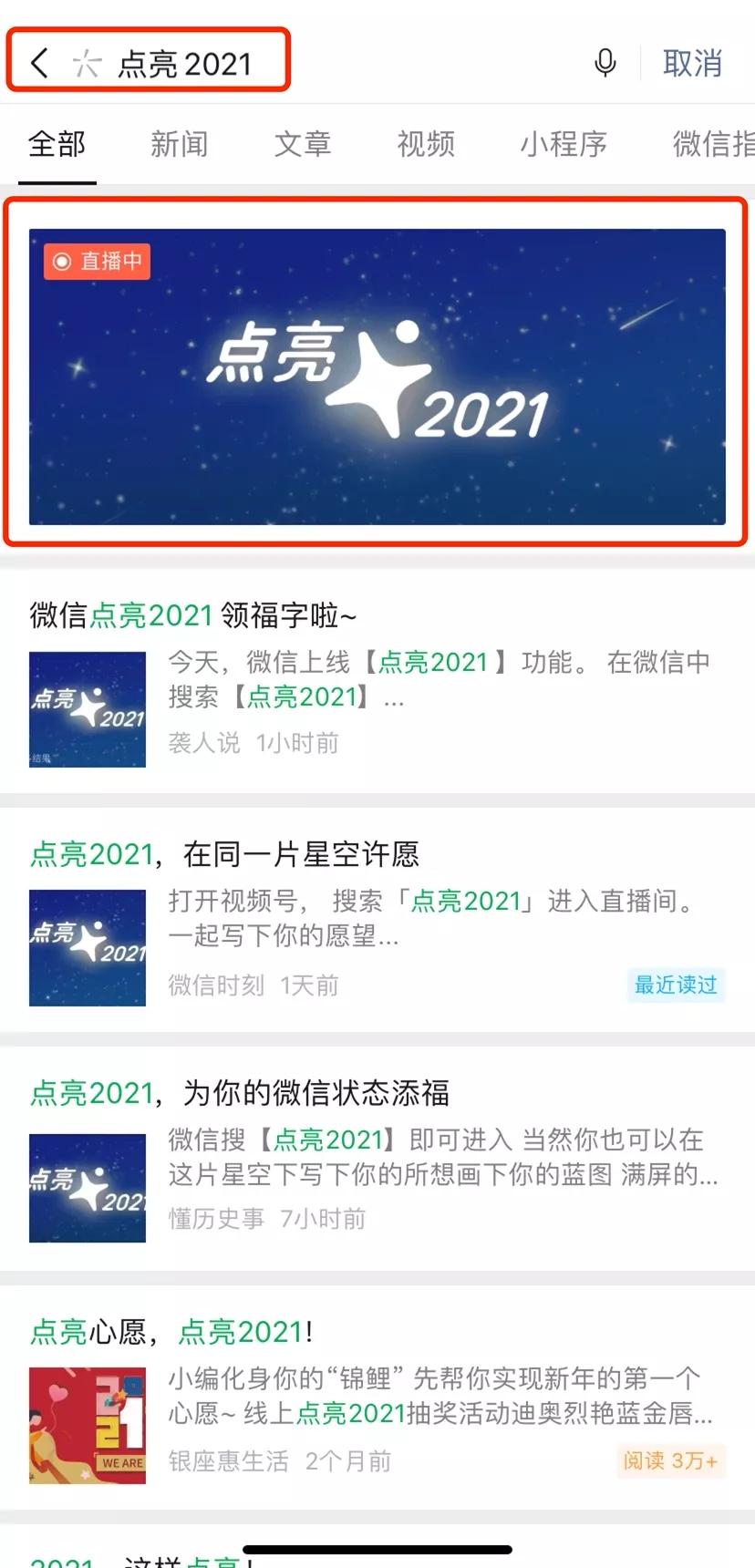Tap the microphone voice search icon
The image size is (755, 1568).
pos(605,62)
